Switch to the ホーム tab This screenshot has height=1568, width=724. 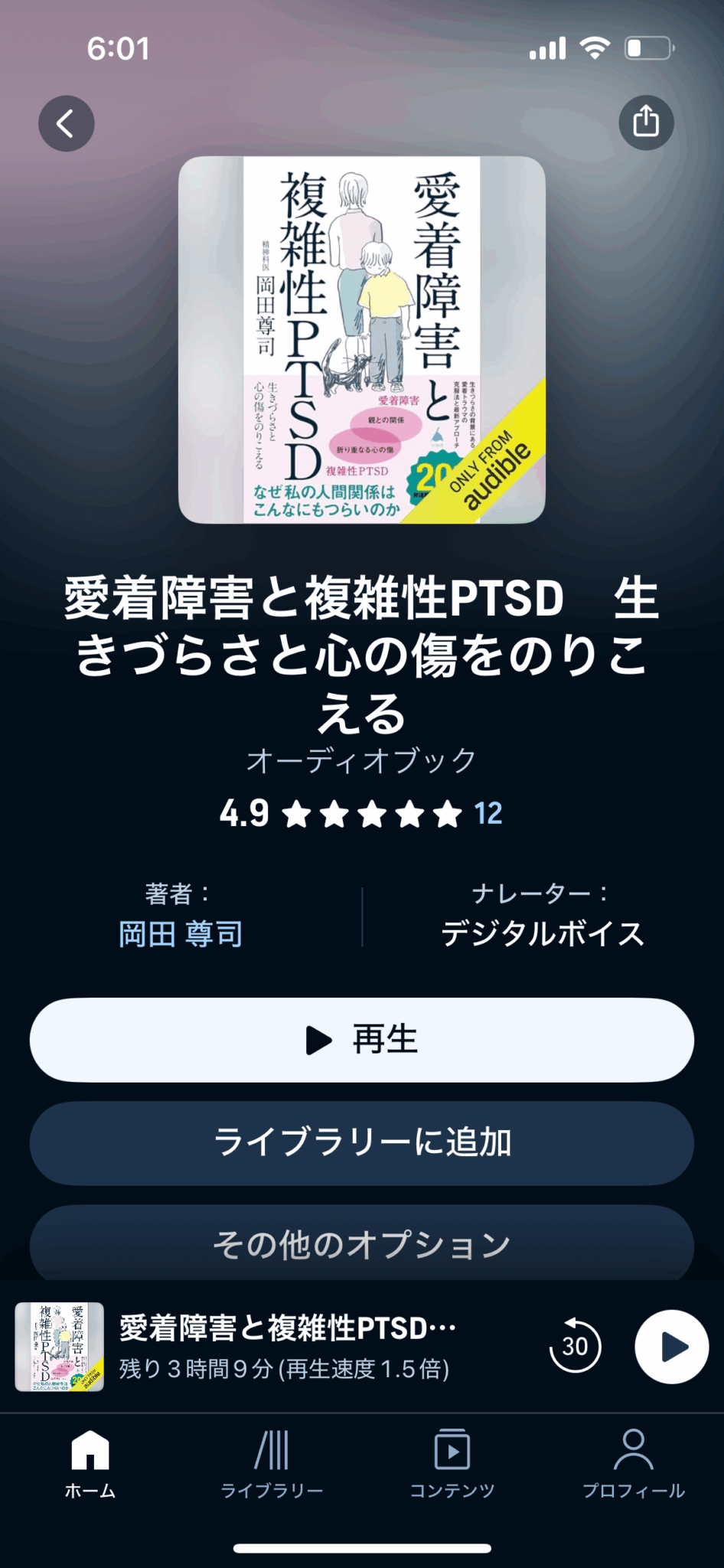click(x=90, y=1464)
